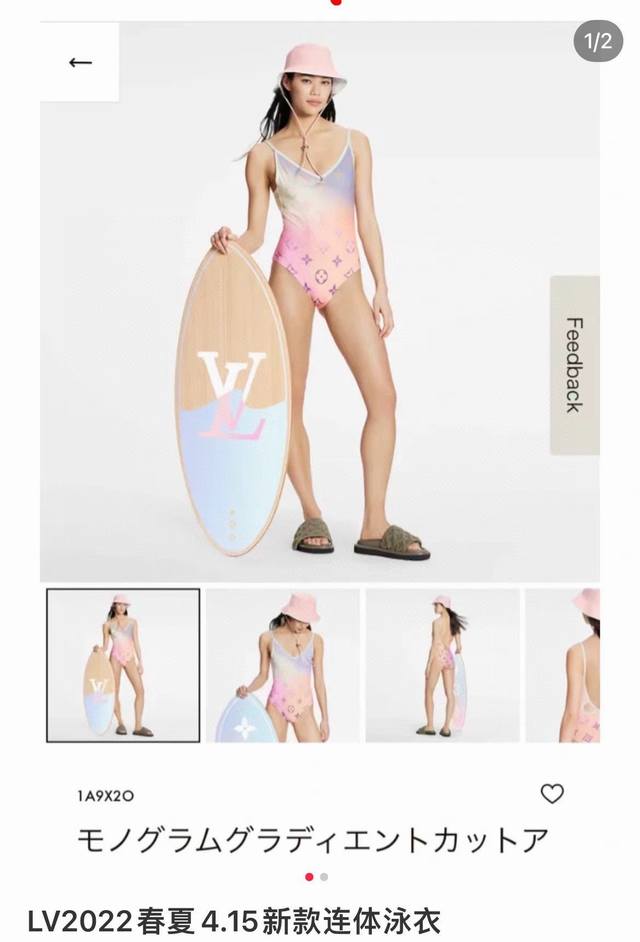Go back using the arrow button
Image resolution: width=640 pixels, height=942 pixels.
pos(80,62)
